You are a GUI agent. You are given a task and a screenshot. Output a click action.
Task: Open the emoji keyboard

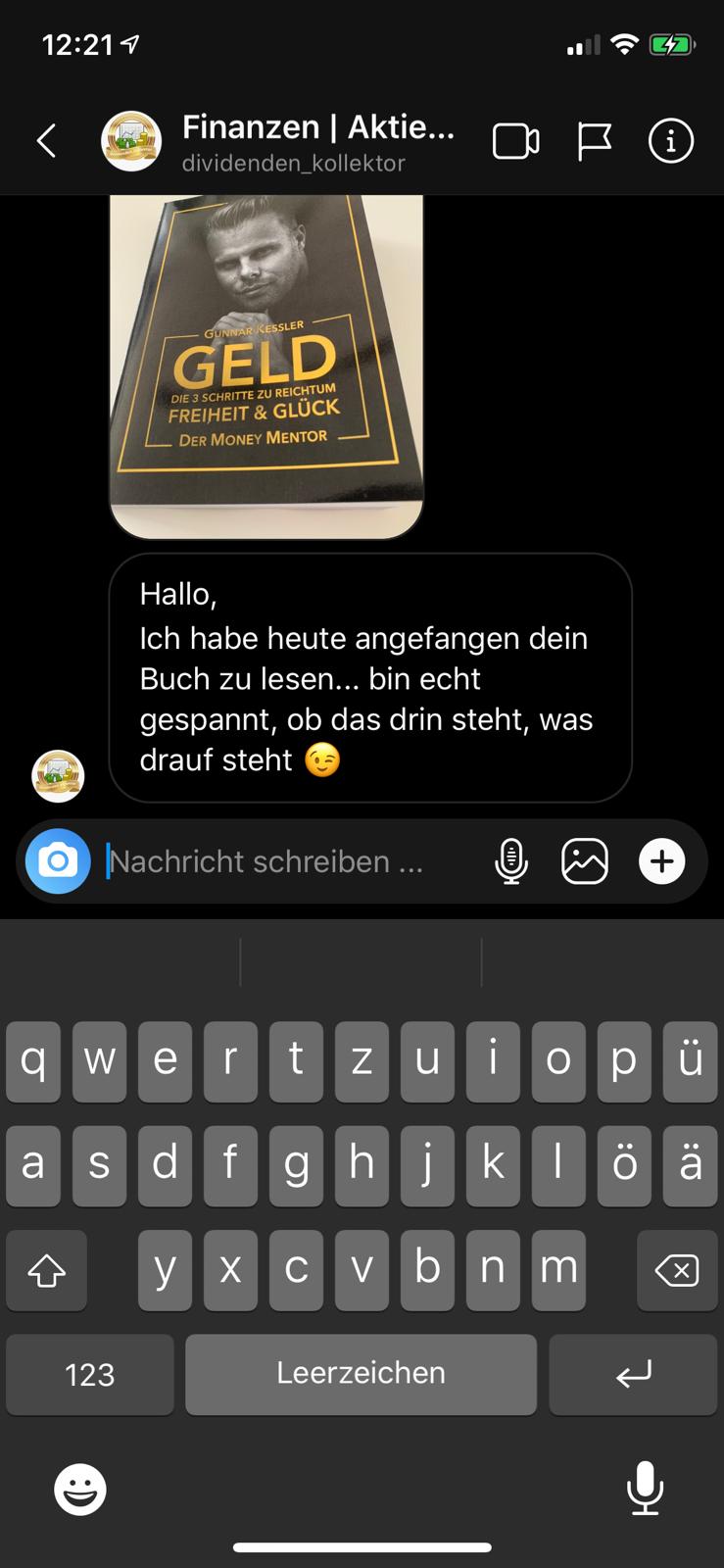coord(78,1488)
